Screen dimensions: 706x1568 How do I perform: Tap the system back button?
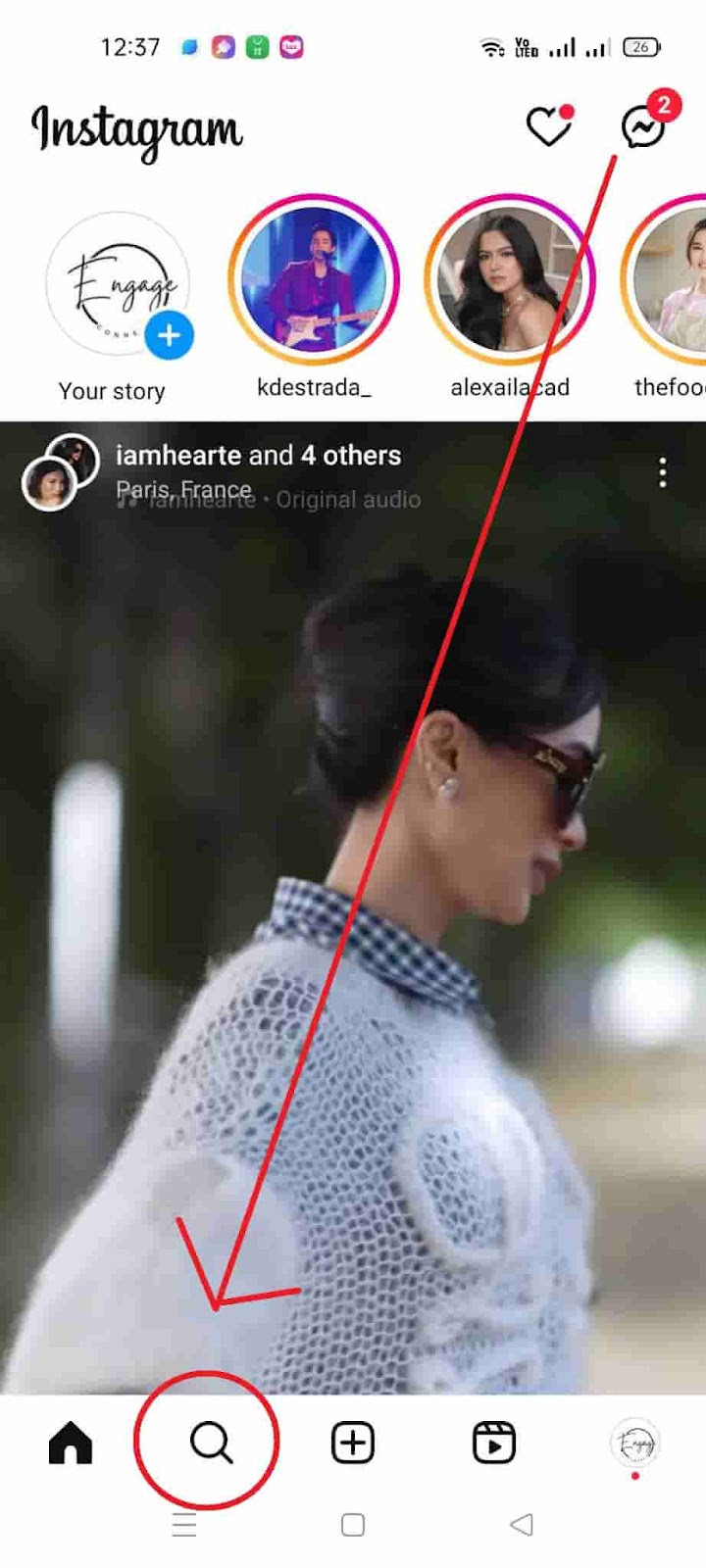point(522,1525)
